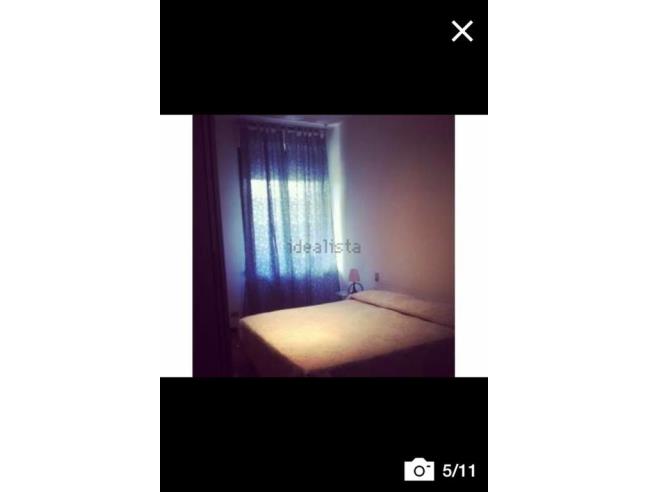Close the full-screen photo viewer
The image size is (648, 492).
pyautogui.click(x=462, y=31)
